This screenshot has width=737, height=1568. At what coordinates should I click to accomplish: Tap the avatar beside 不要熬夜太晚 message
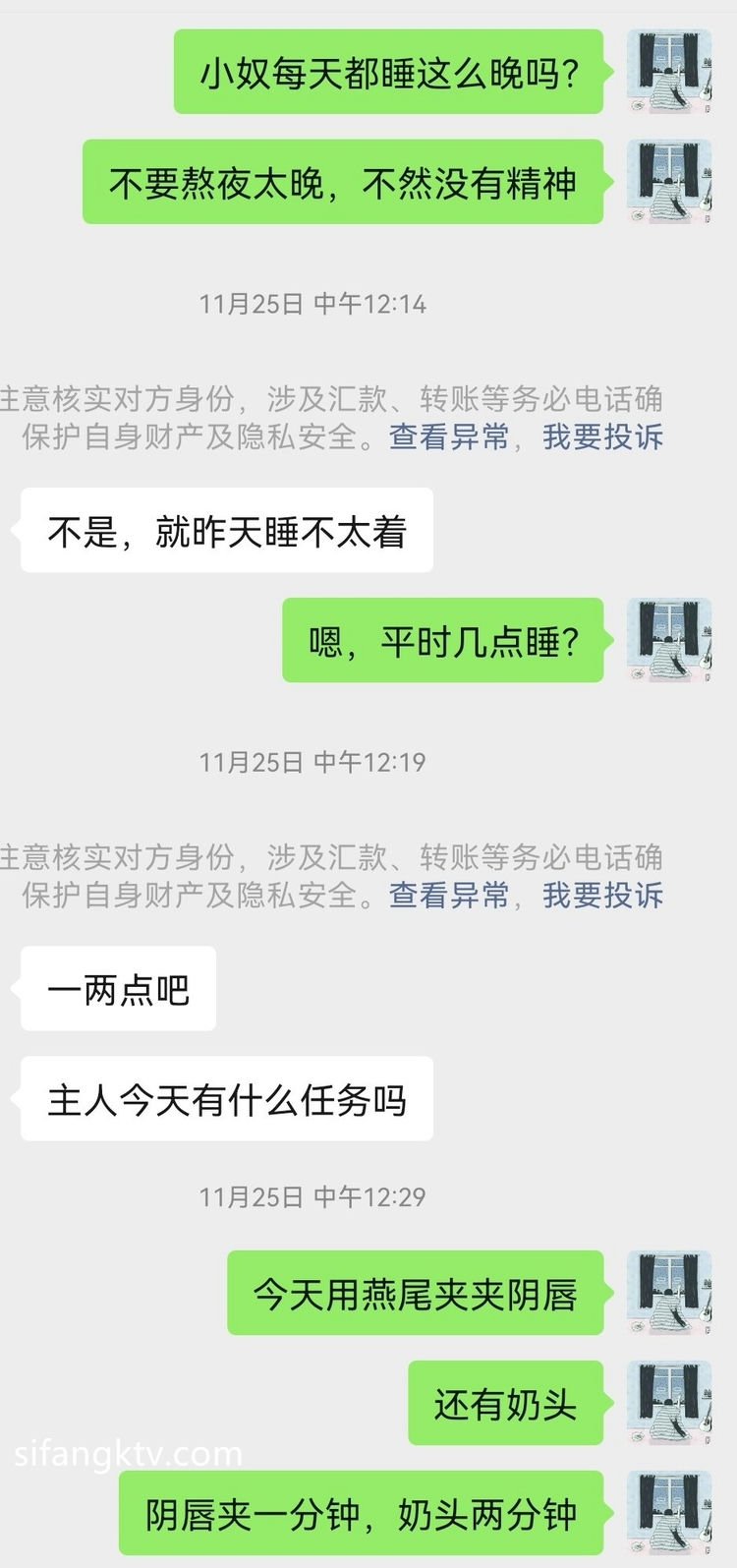(x=669, y=182)
